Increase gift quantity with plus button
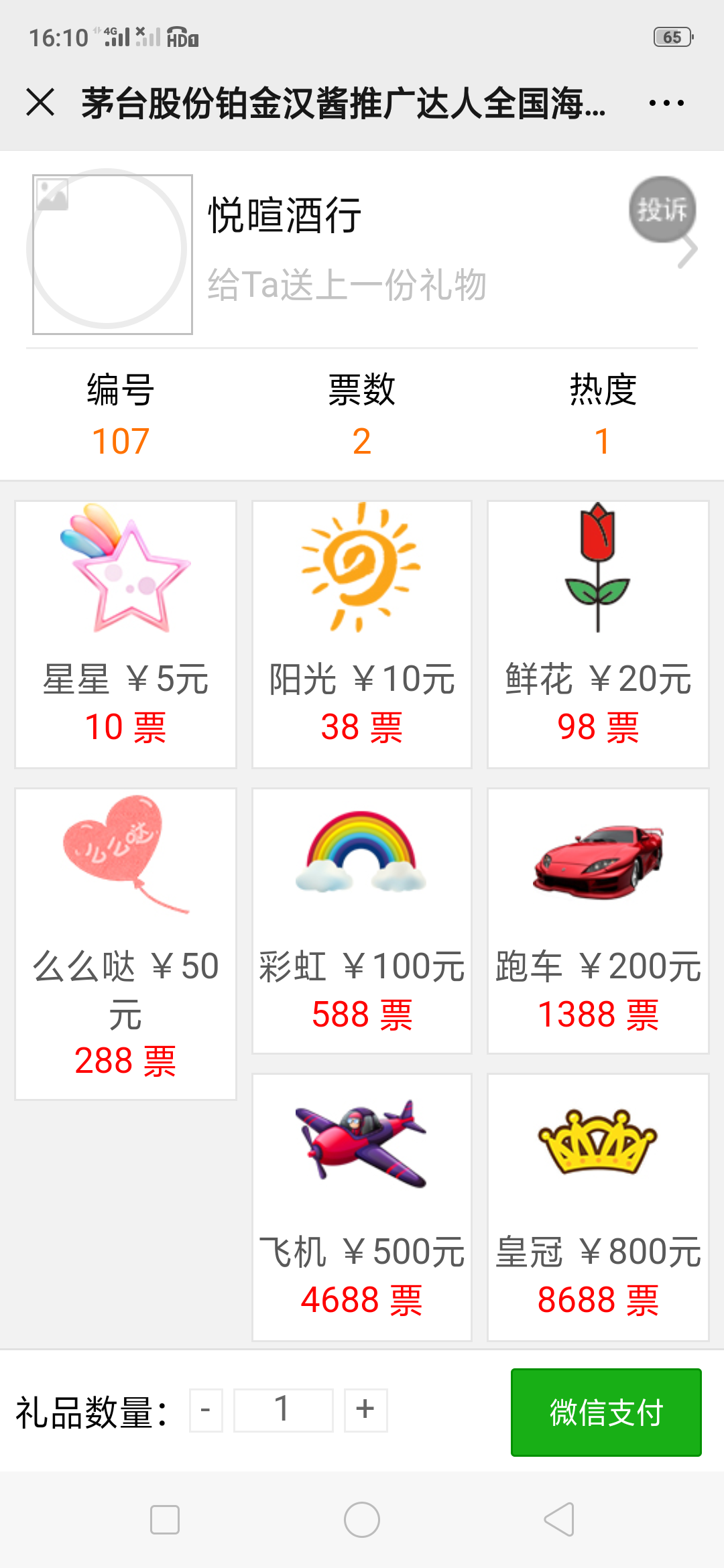 pos(365,1411)
